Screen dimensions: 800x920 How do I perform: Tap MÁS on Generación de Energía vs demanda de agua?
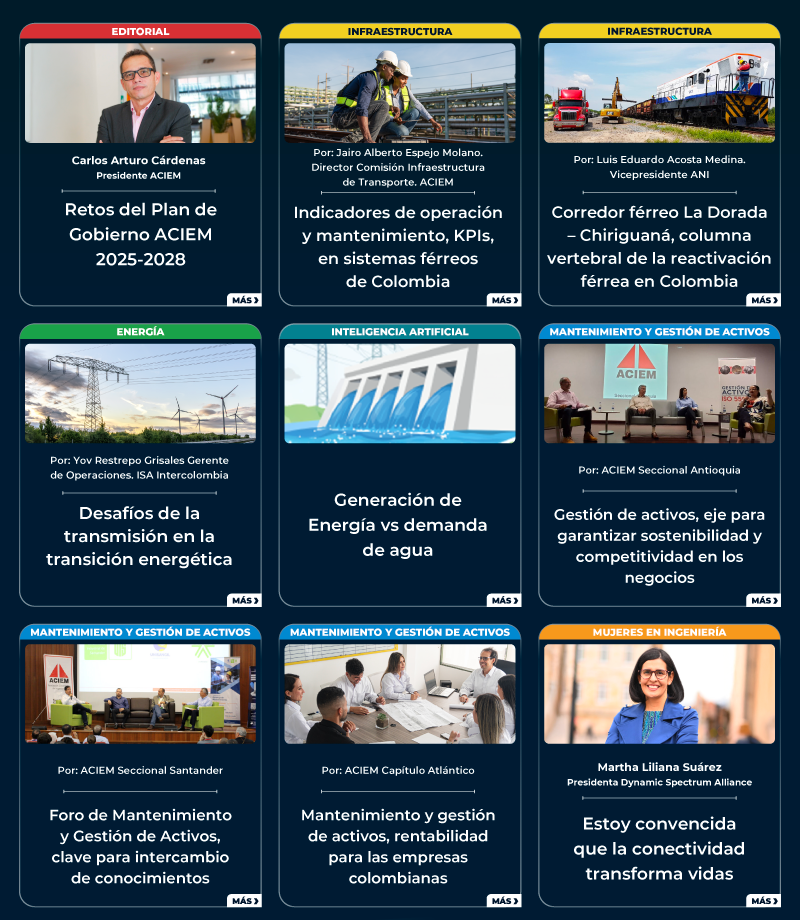pos(504,600)
